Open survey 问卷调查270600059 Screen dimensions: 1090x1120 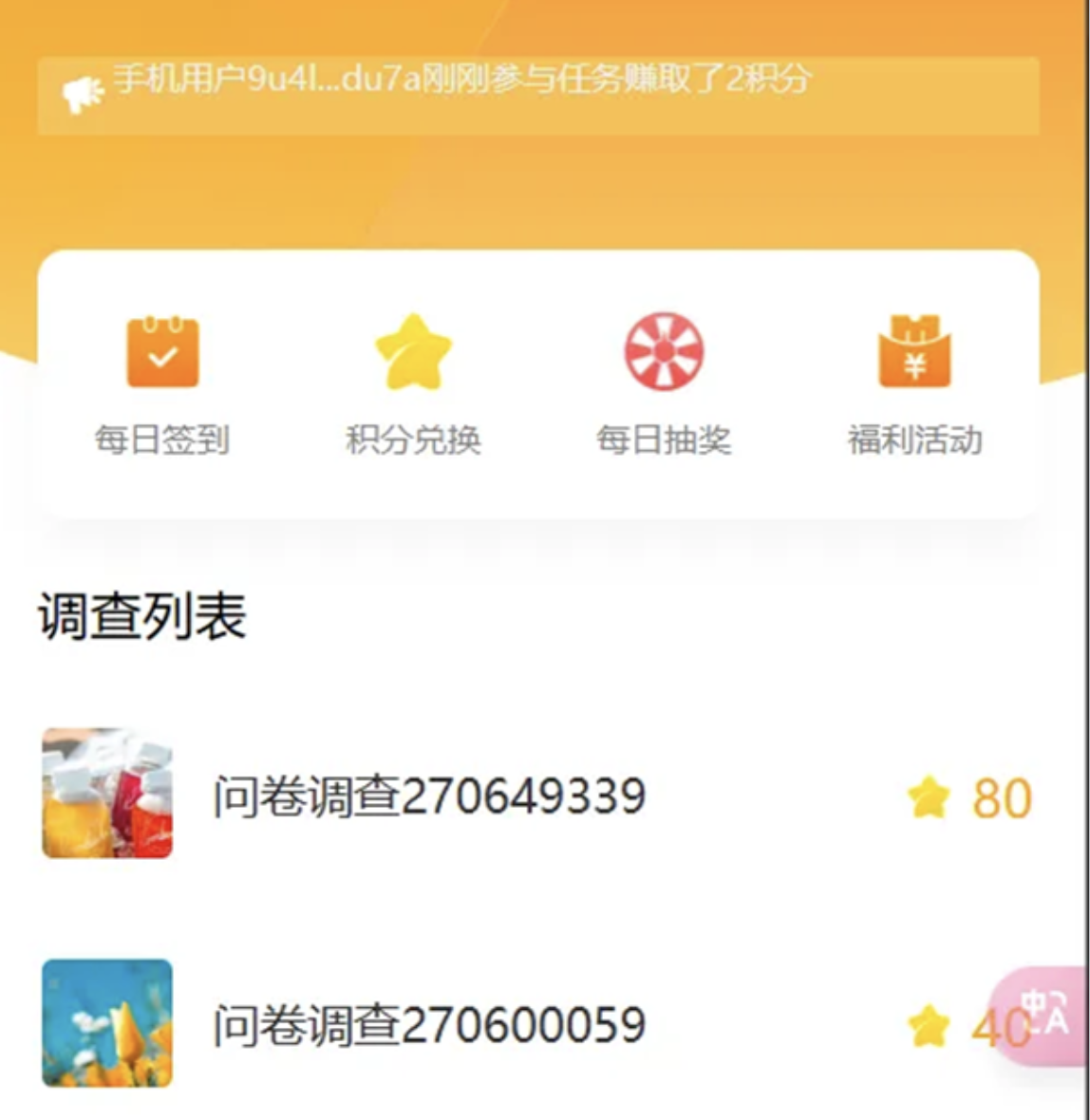[x=429, y=1025]
